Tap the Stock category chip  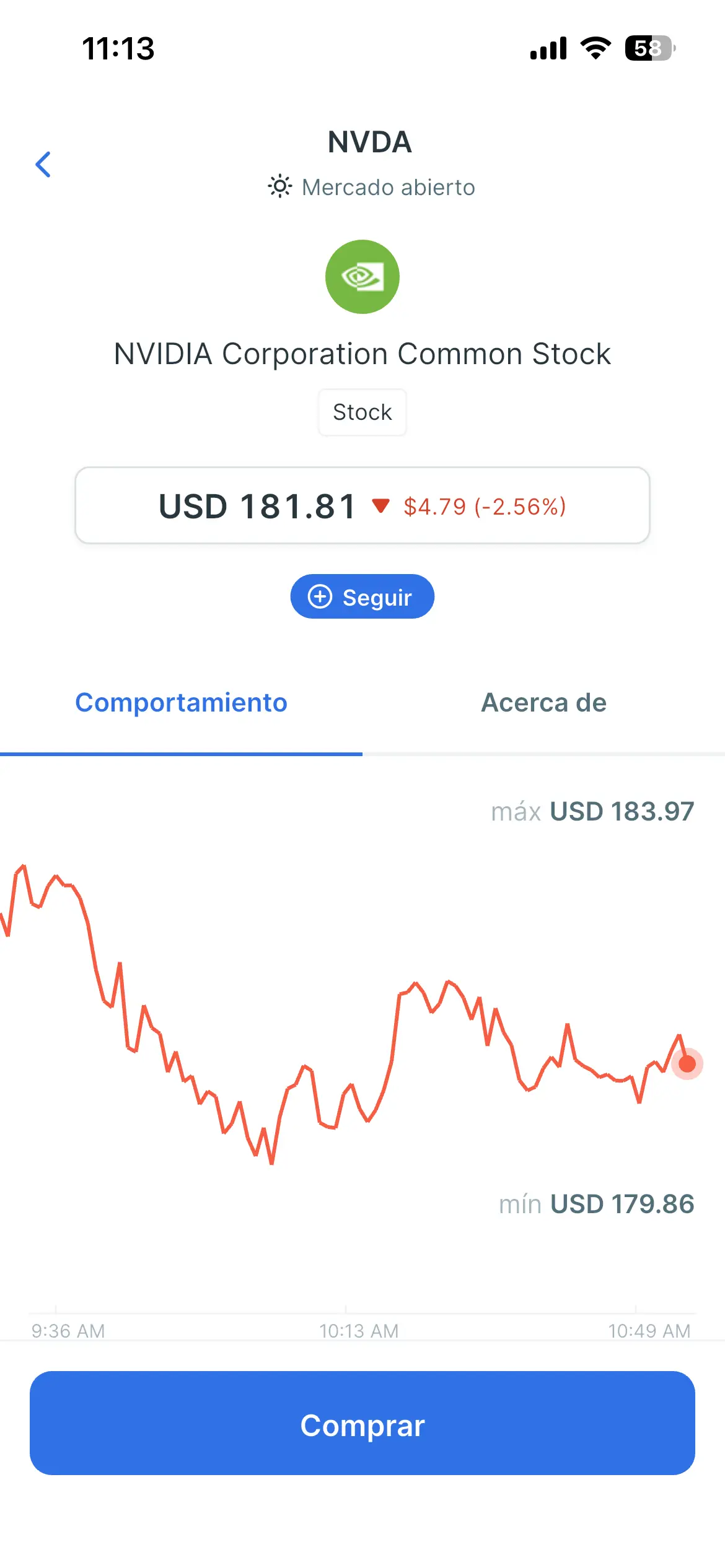(x=362, y=412)
